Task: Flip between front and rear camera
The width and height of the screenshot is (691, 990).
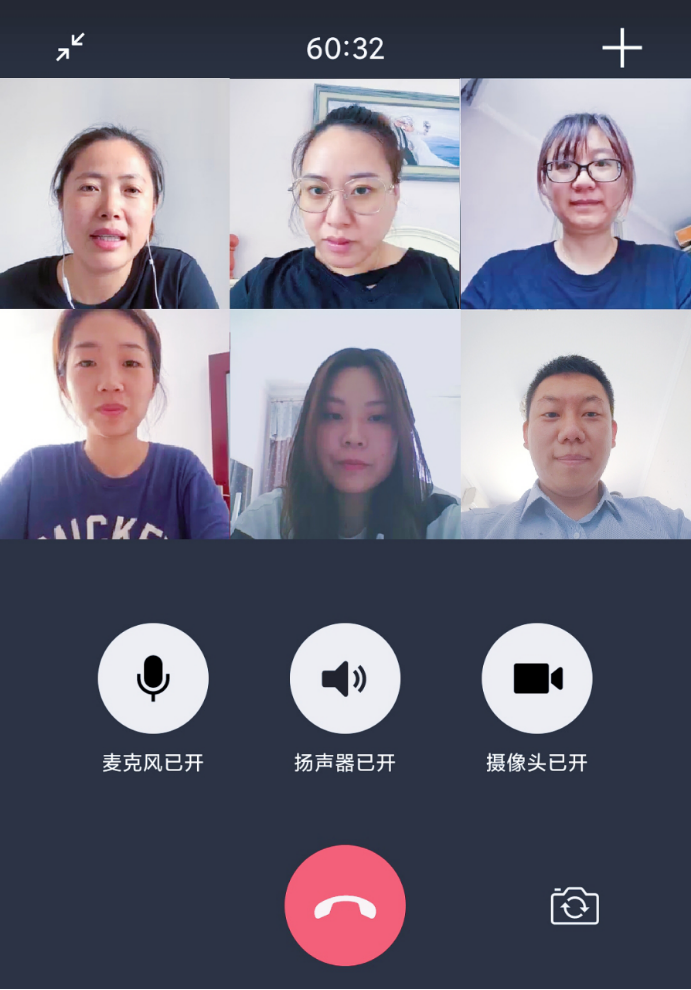Action: click(575, 906)
